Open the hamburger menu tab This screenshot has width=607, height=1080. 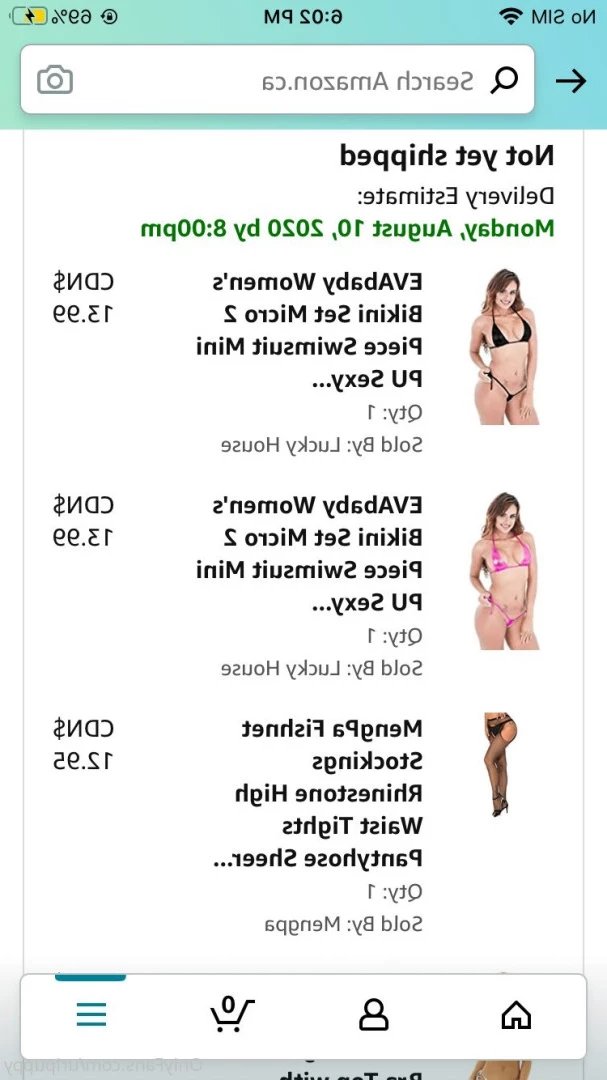(x=91, y=1015)
